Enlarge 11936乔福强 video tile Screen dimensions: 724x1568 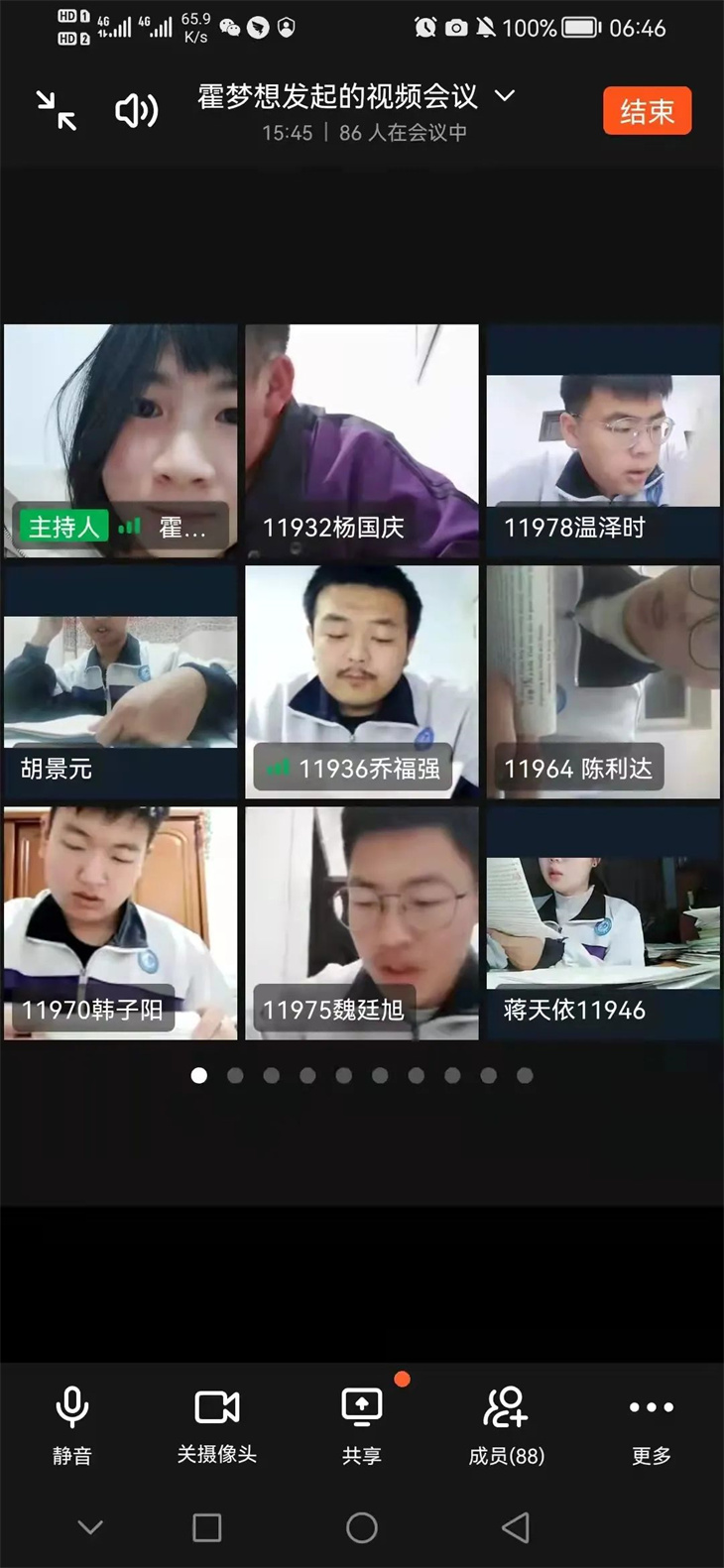(362, 681)
